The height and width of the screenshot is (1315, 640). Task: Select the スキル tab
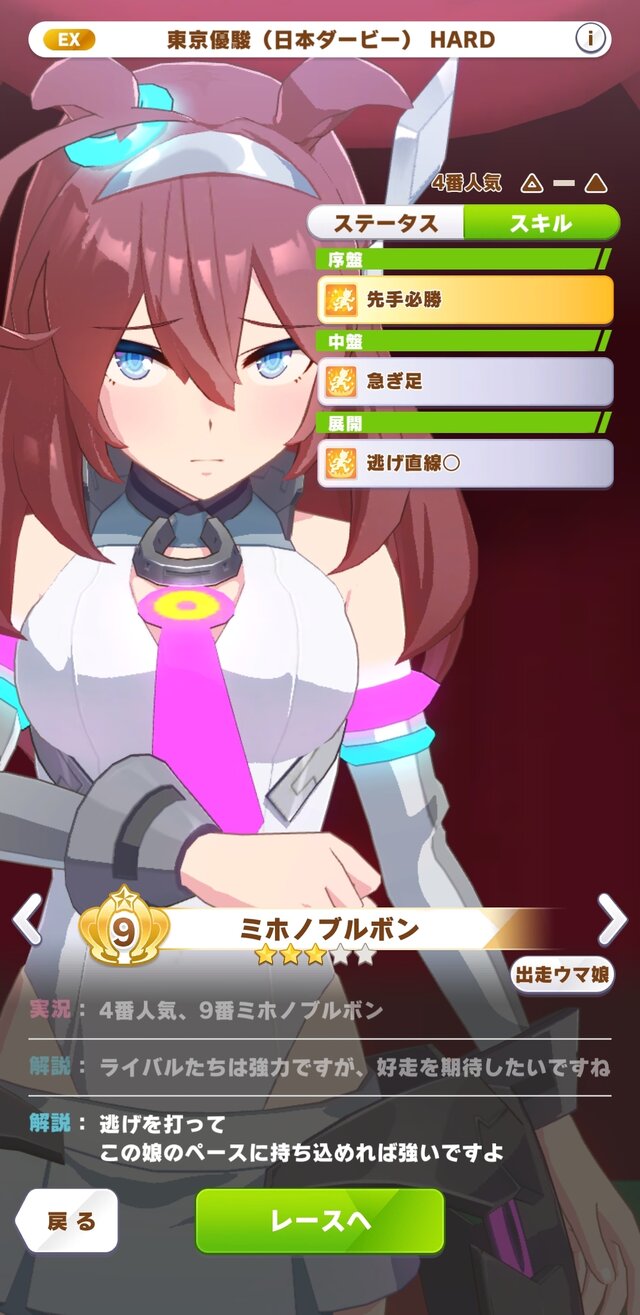pos(541,222)
